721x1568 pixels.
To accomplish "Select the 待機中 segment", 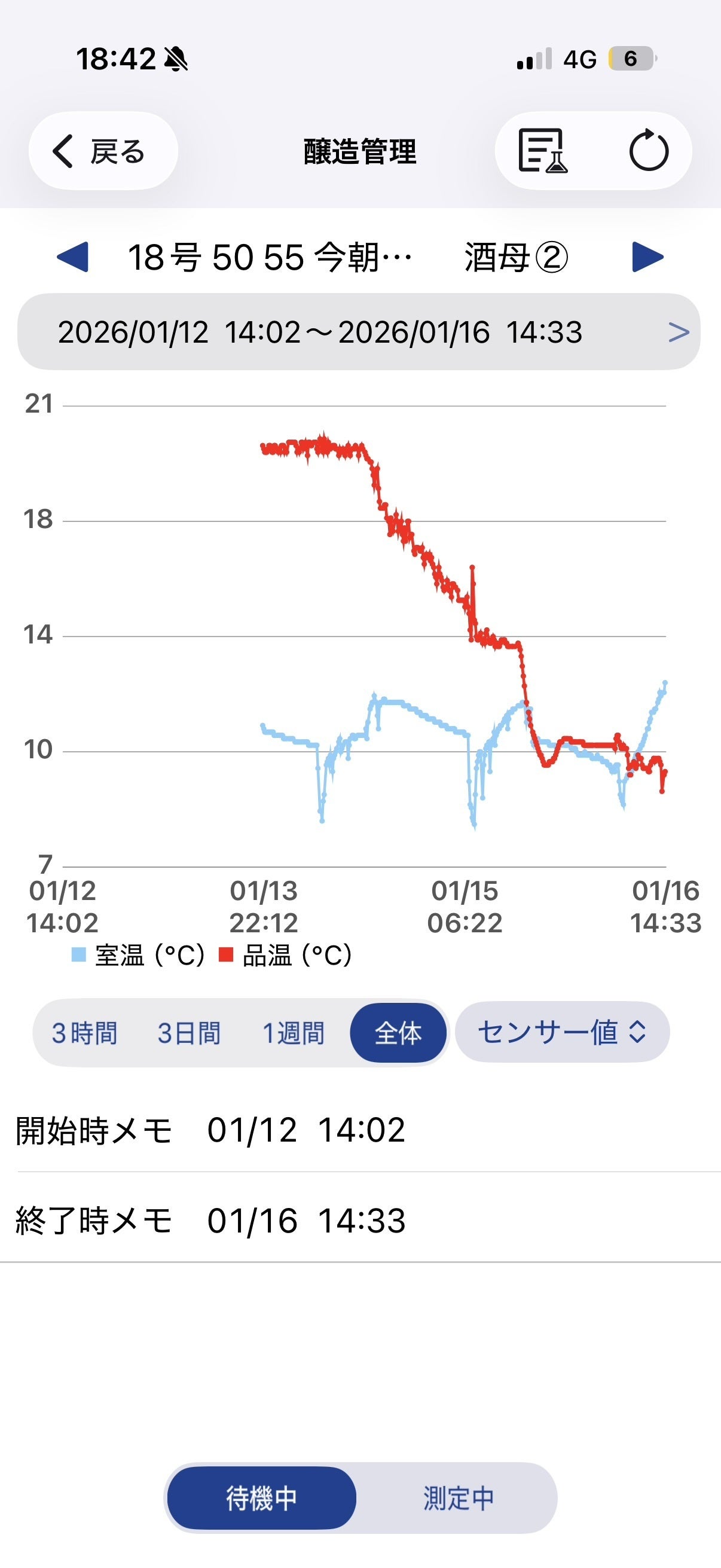I will click(262, 1498).
